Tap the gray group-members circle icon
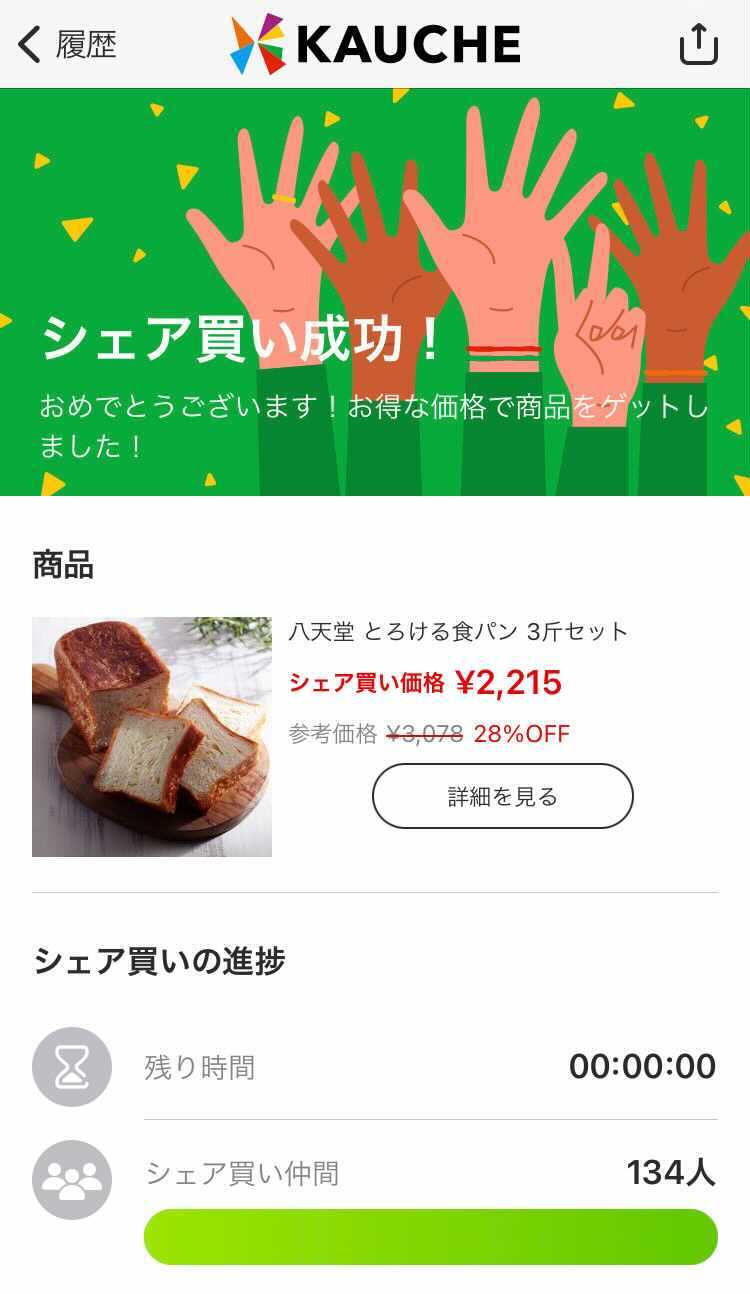750x1294 pixels. [71, 1176]
